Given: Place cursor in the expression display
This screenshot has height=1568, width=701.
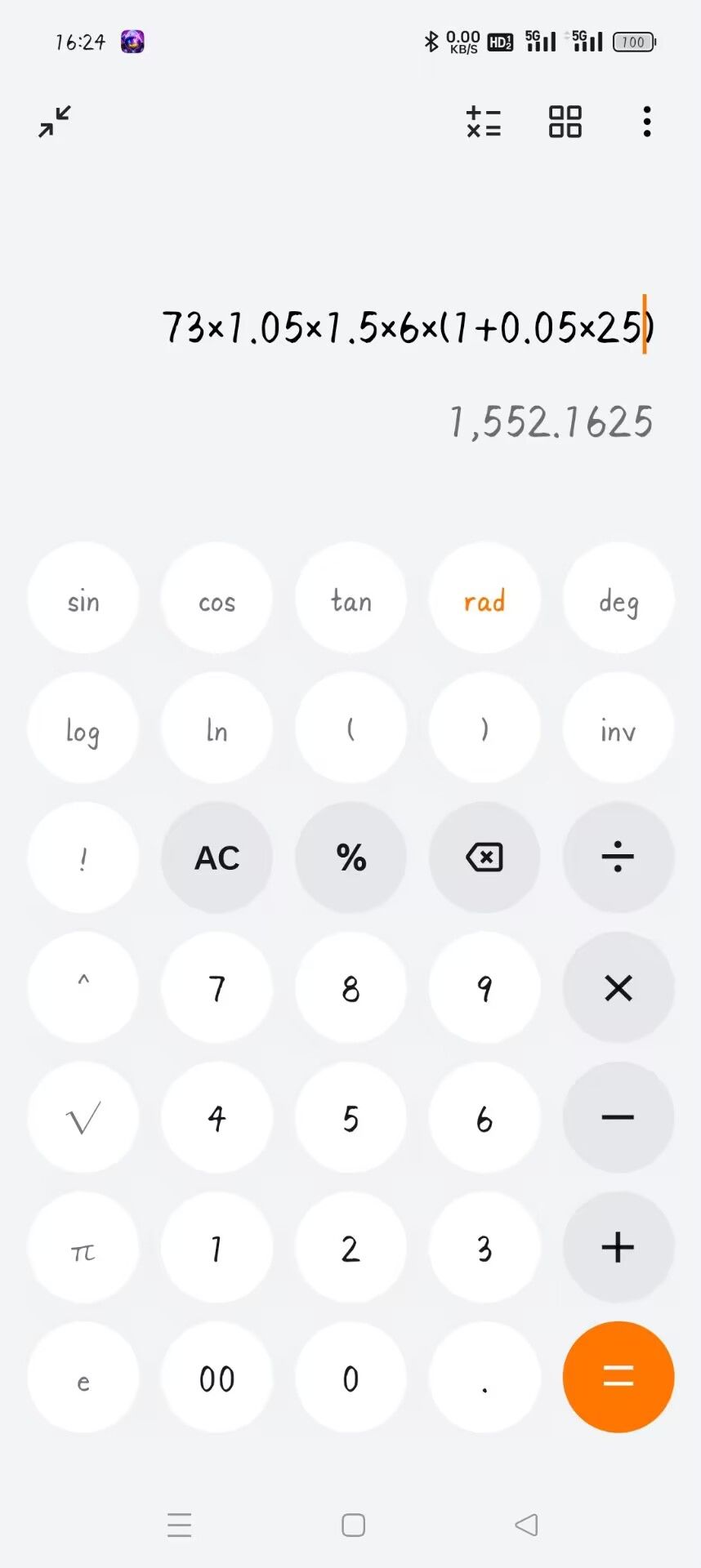Looking at the screenshot, I should pyautogui.click(x=409, y=327).
